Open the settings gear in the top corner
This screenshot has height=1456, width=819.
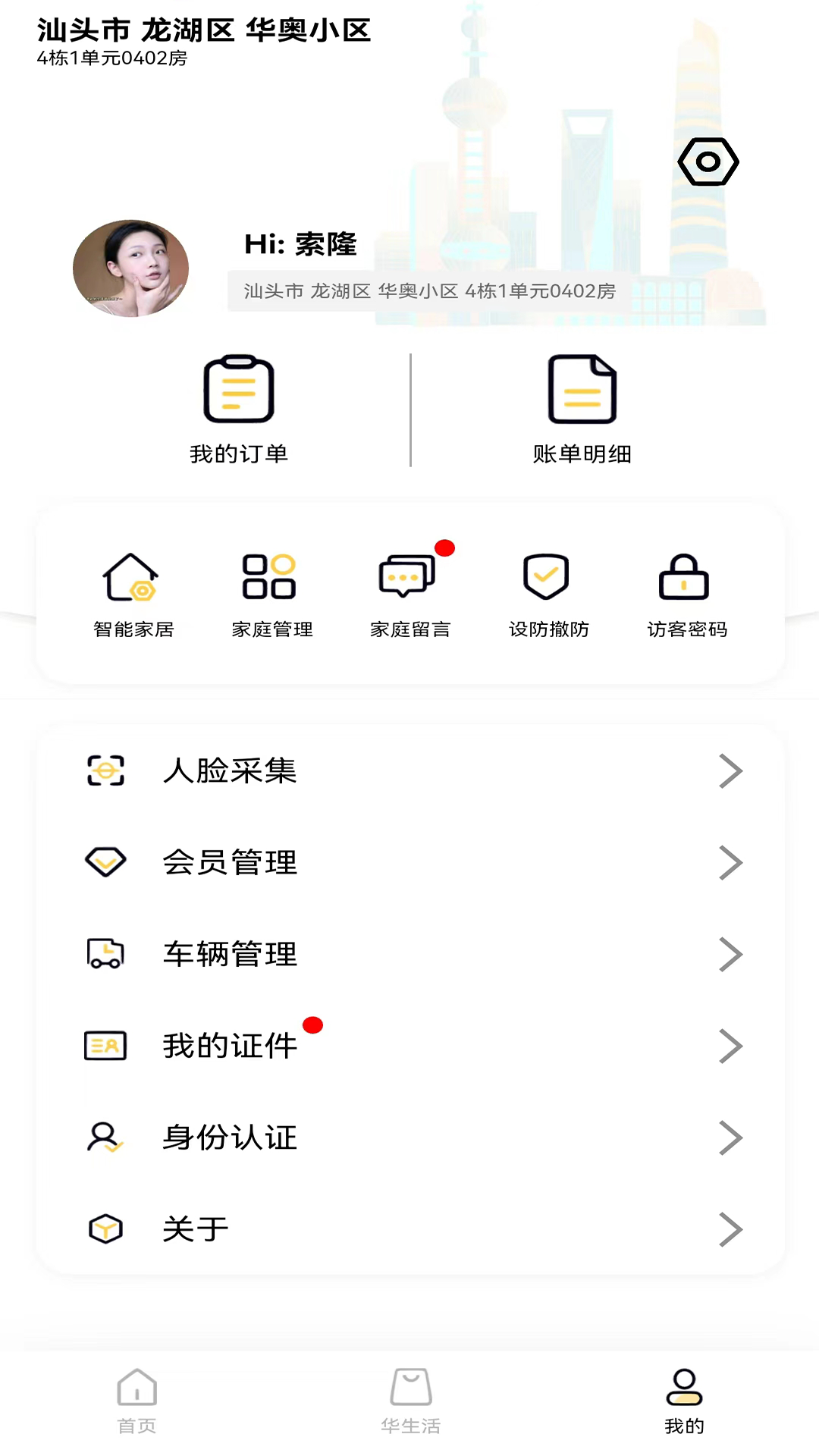point(708,161)
